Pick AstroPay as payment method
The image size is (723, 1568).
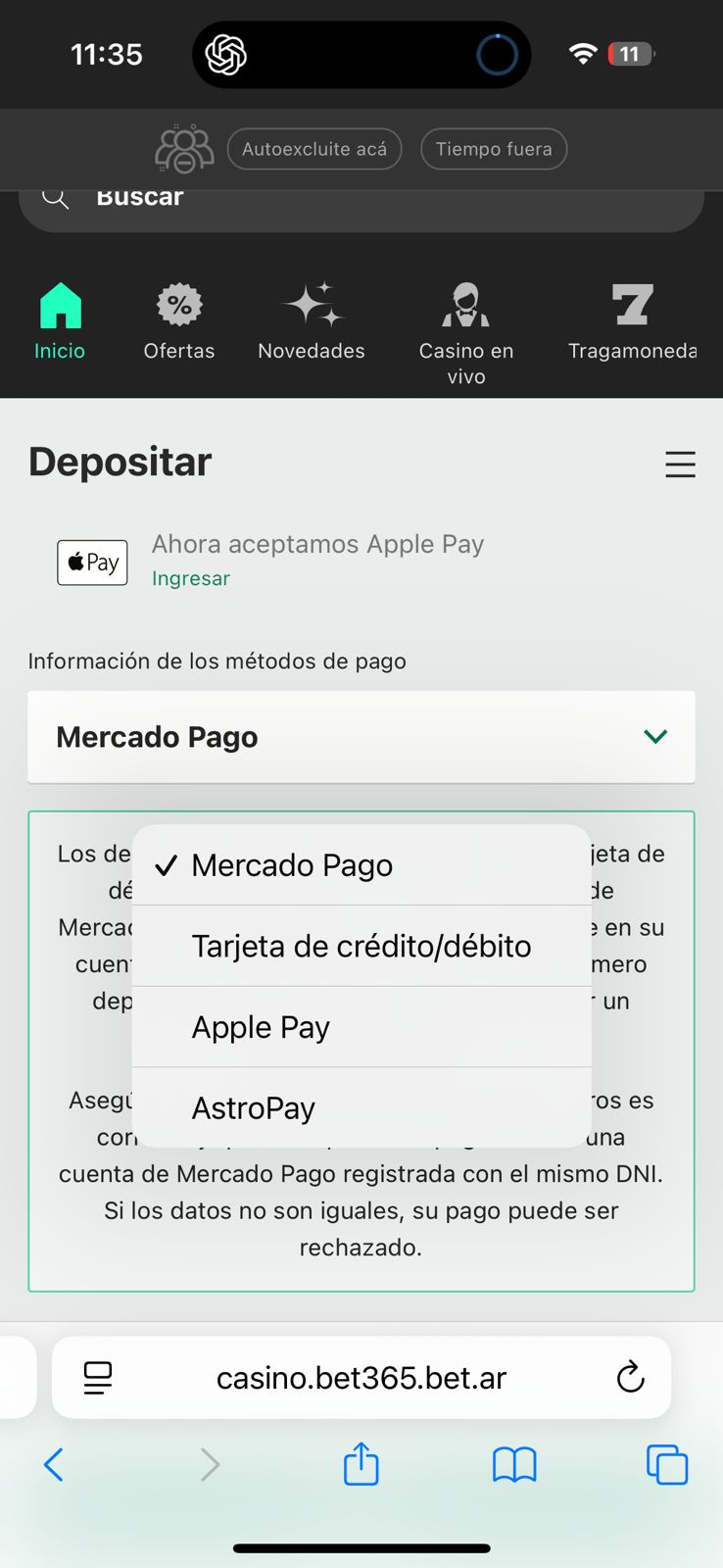coord(361,1107)
